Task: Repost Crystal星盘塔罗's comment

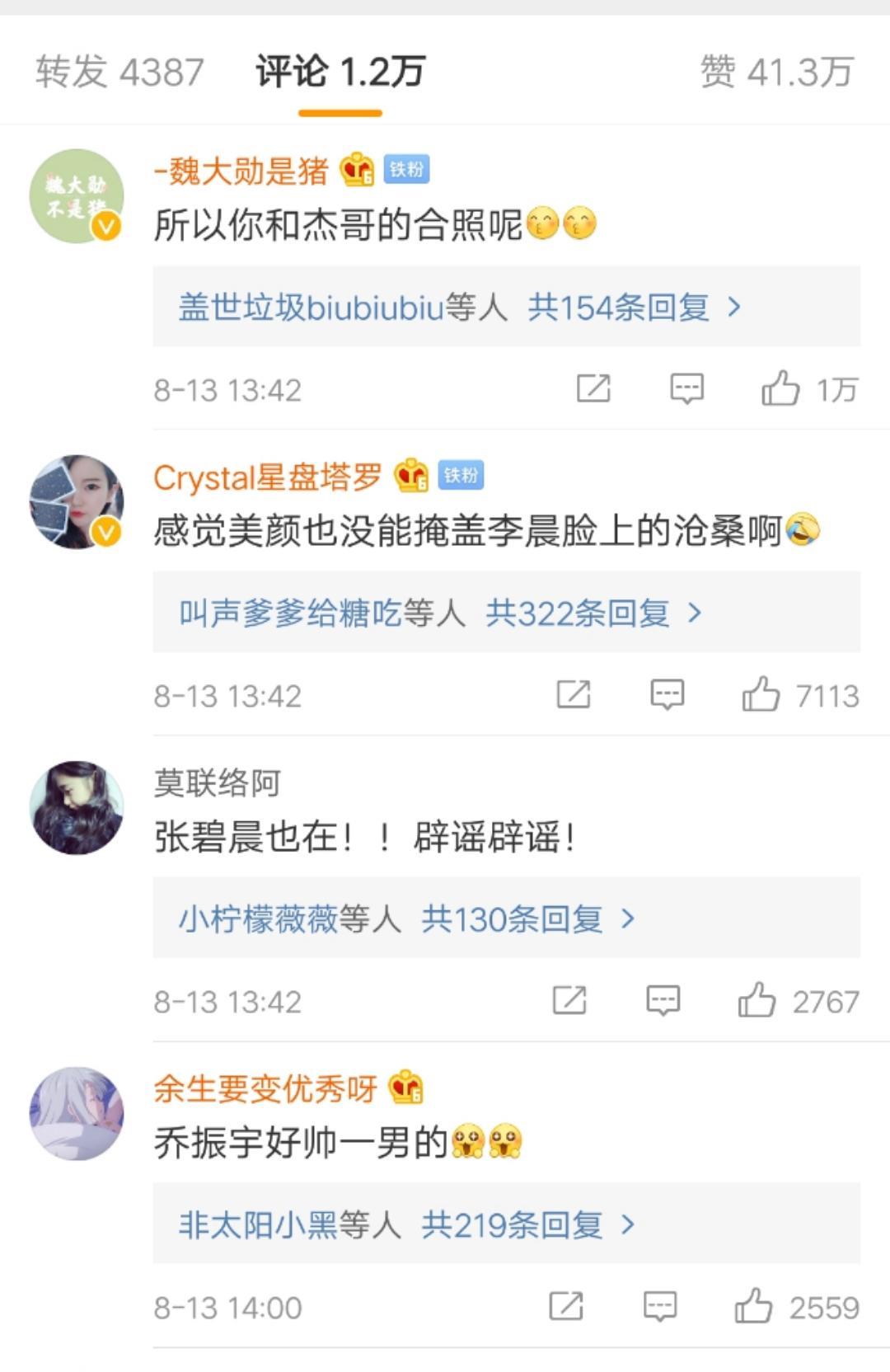Action: (574, 694)
